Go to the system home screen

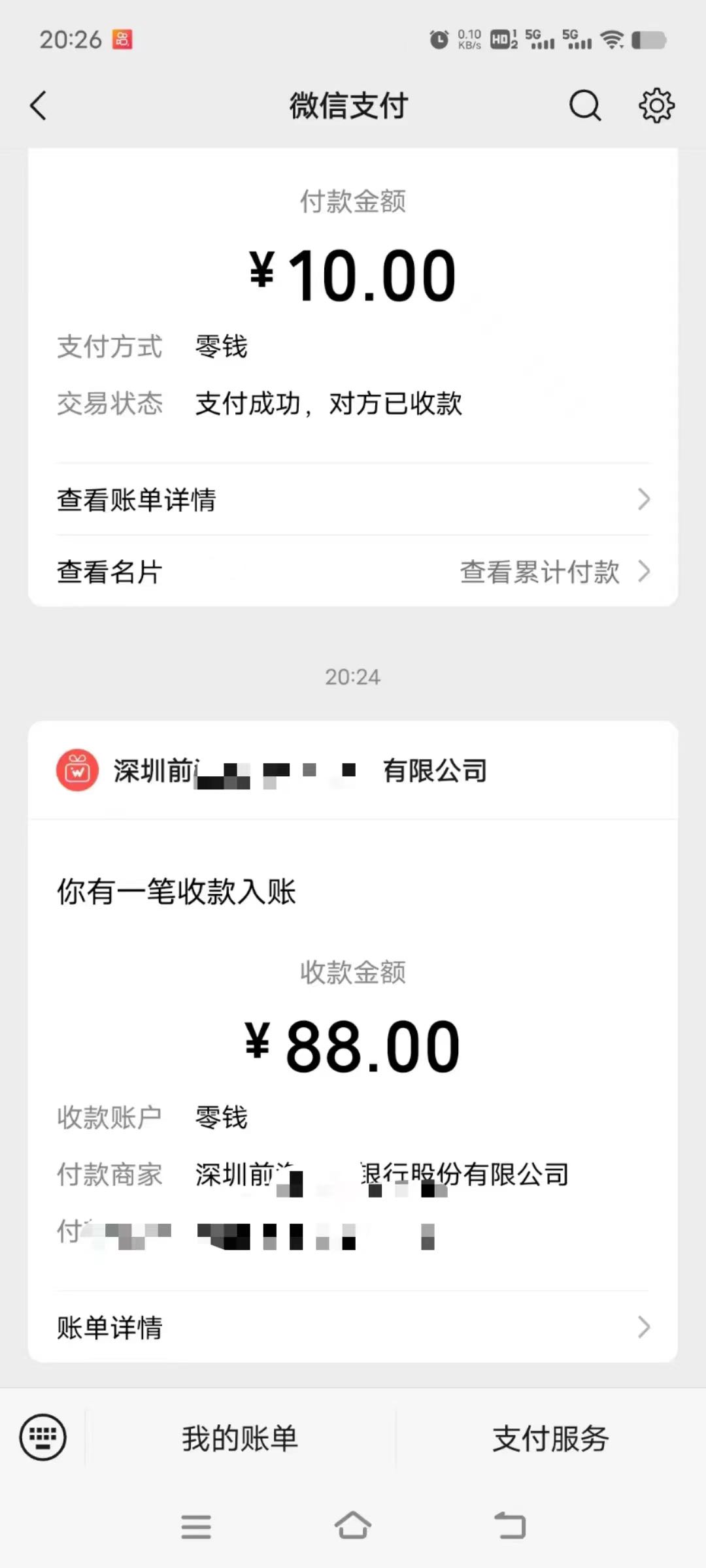pos(353,1526)
